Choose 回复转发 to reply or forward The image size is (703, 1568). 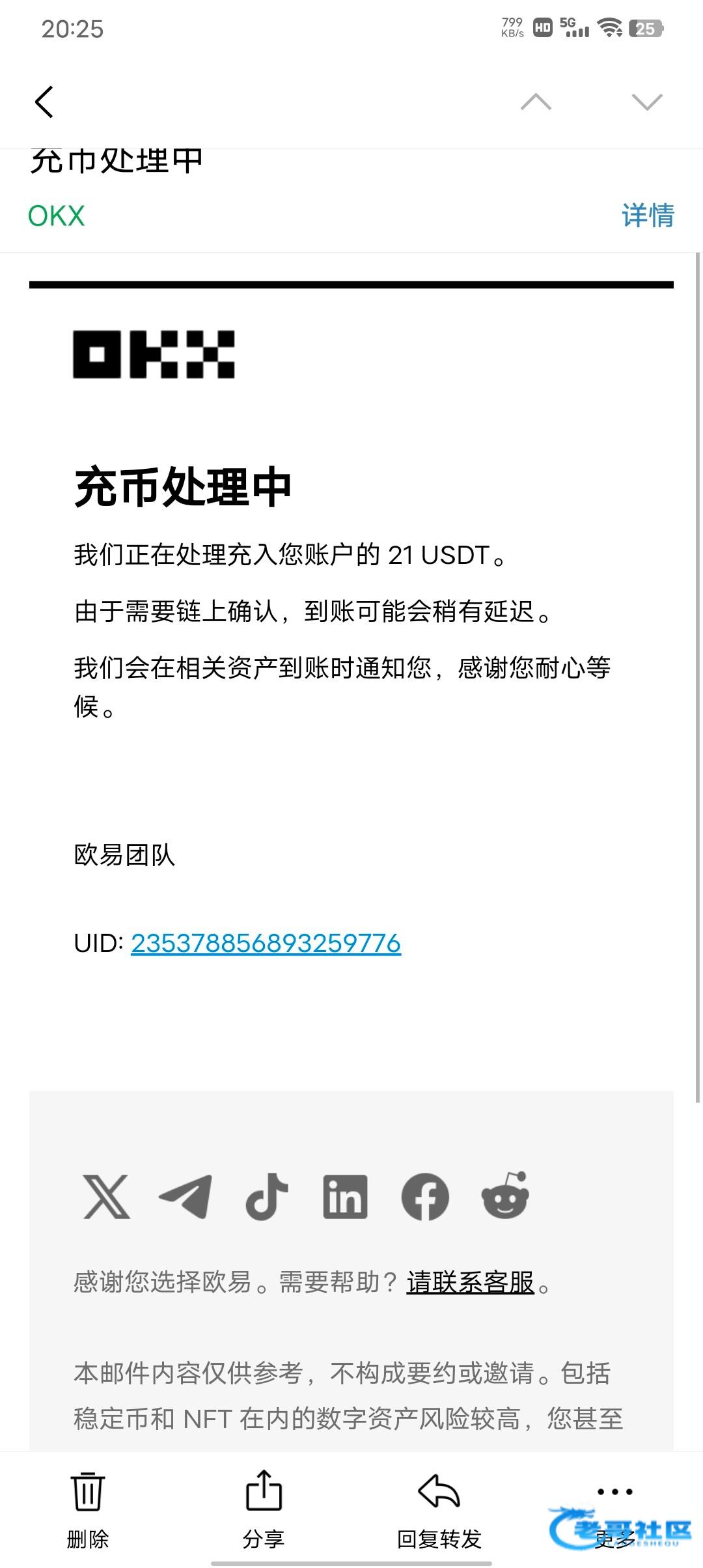tap(439, 1511)
